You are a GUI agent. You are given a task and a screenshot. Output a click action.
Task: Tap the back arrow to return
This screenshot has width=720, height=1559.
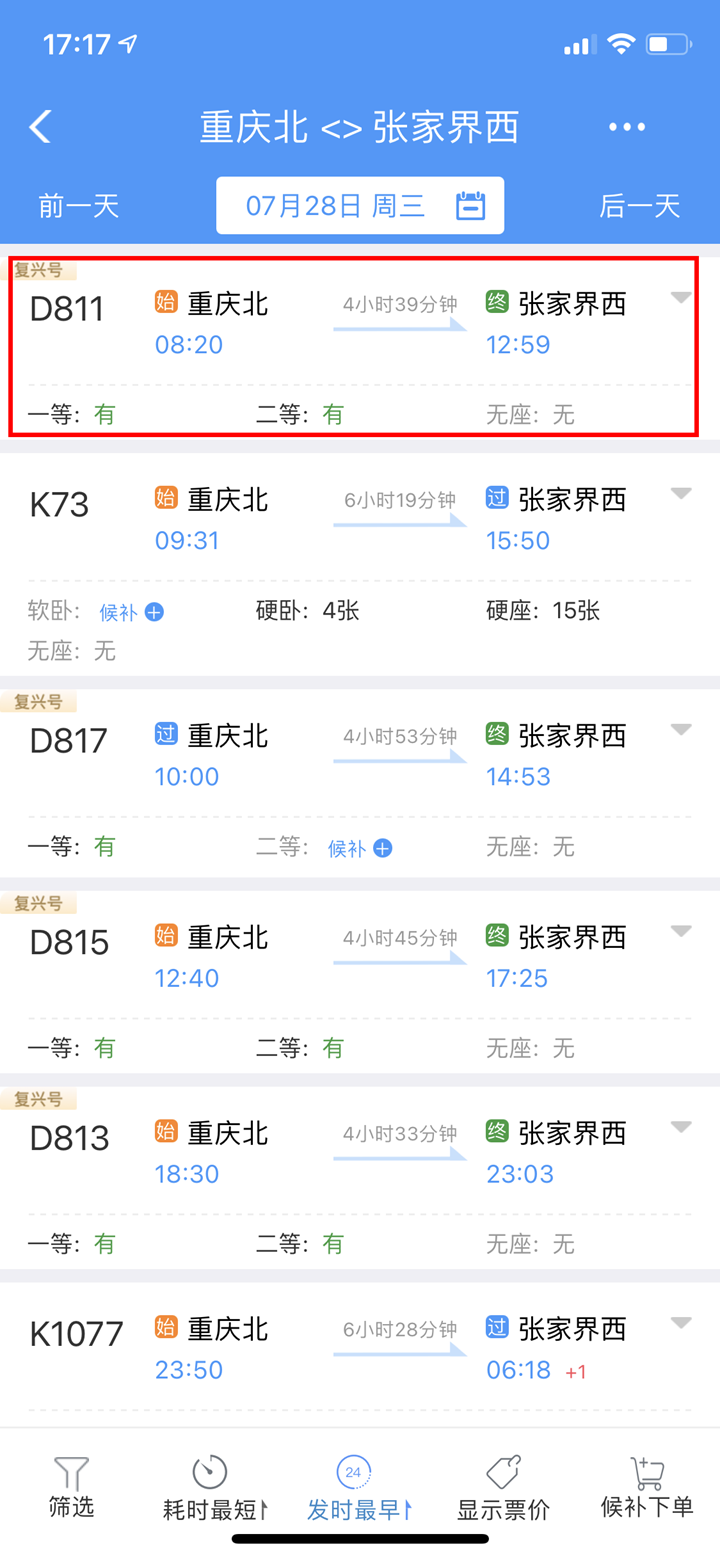point(39,127)
